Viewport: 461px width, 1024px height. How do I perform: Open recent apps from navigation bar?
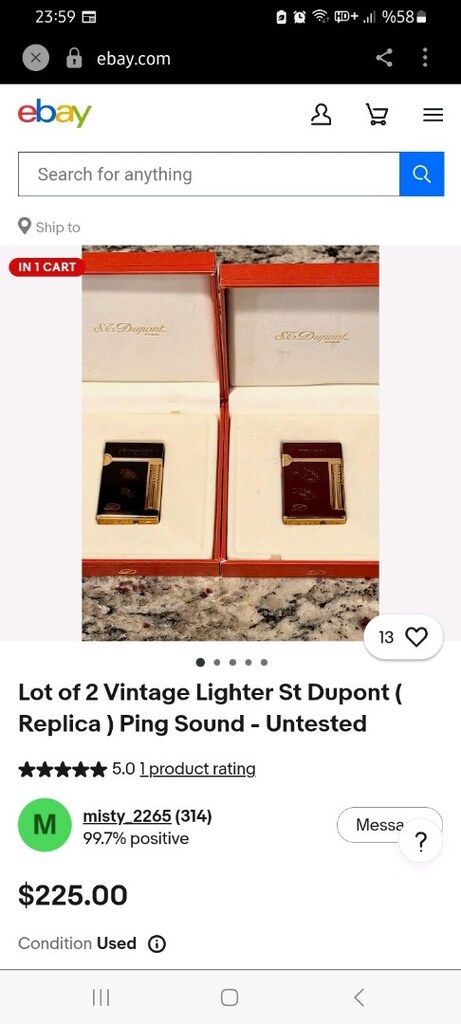click(x=101, y=997)
